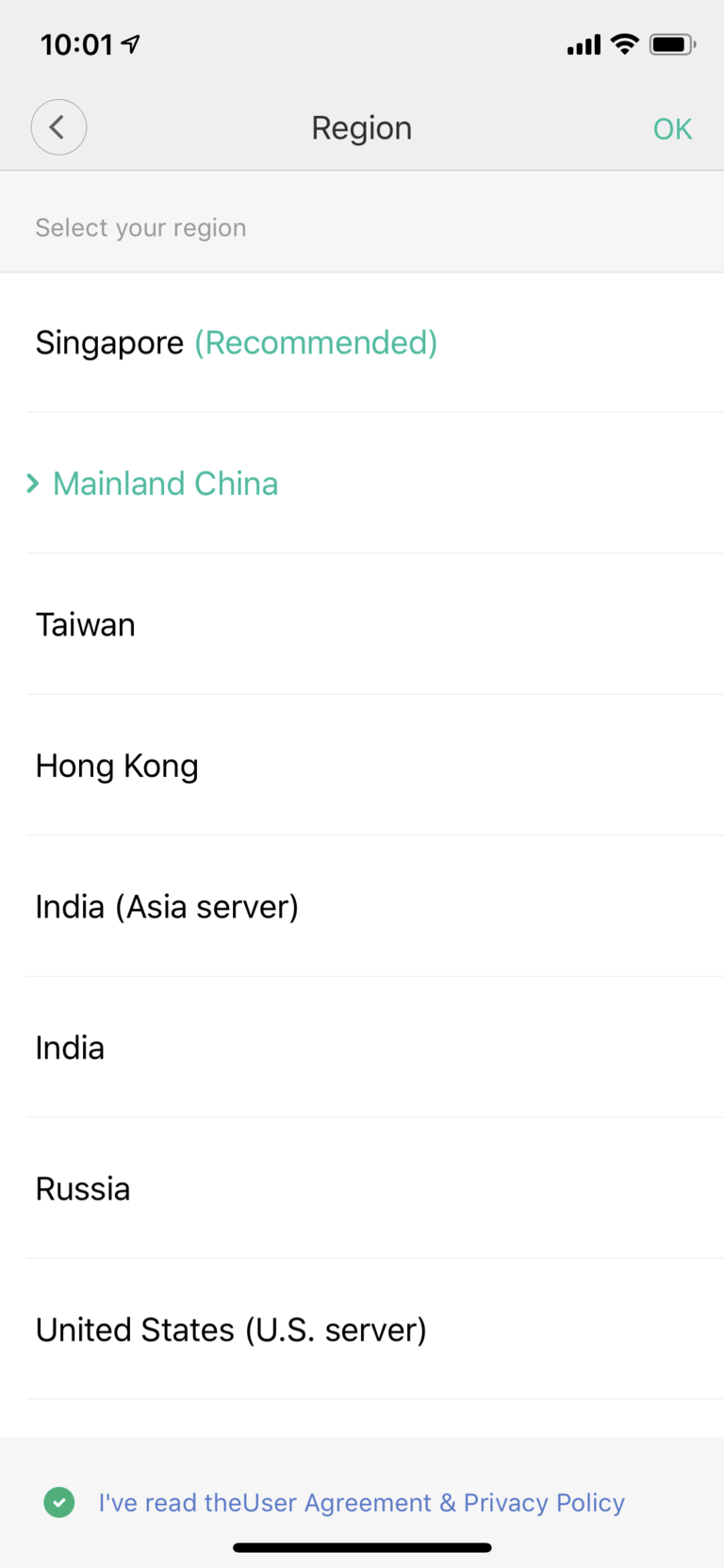Select Singapore (Recommended) region
724x1568 pixels.
[x=236, y=342]
